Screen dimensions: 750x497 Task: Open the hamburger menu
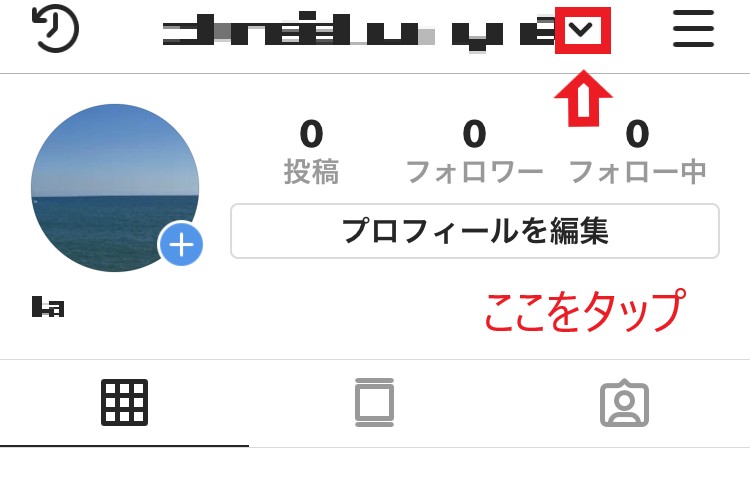click(x=693, y=29)
